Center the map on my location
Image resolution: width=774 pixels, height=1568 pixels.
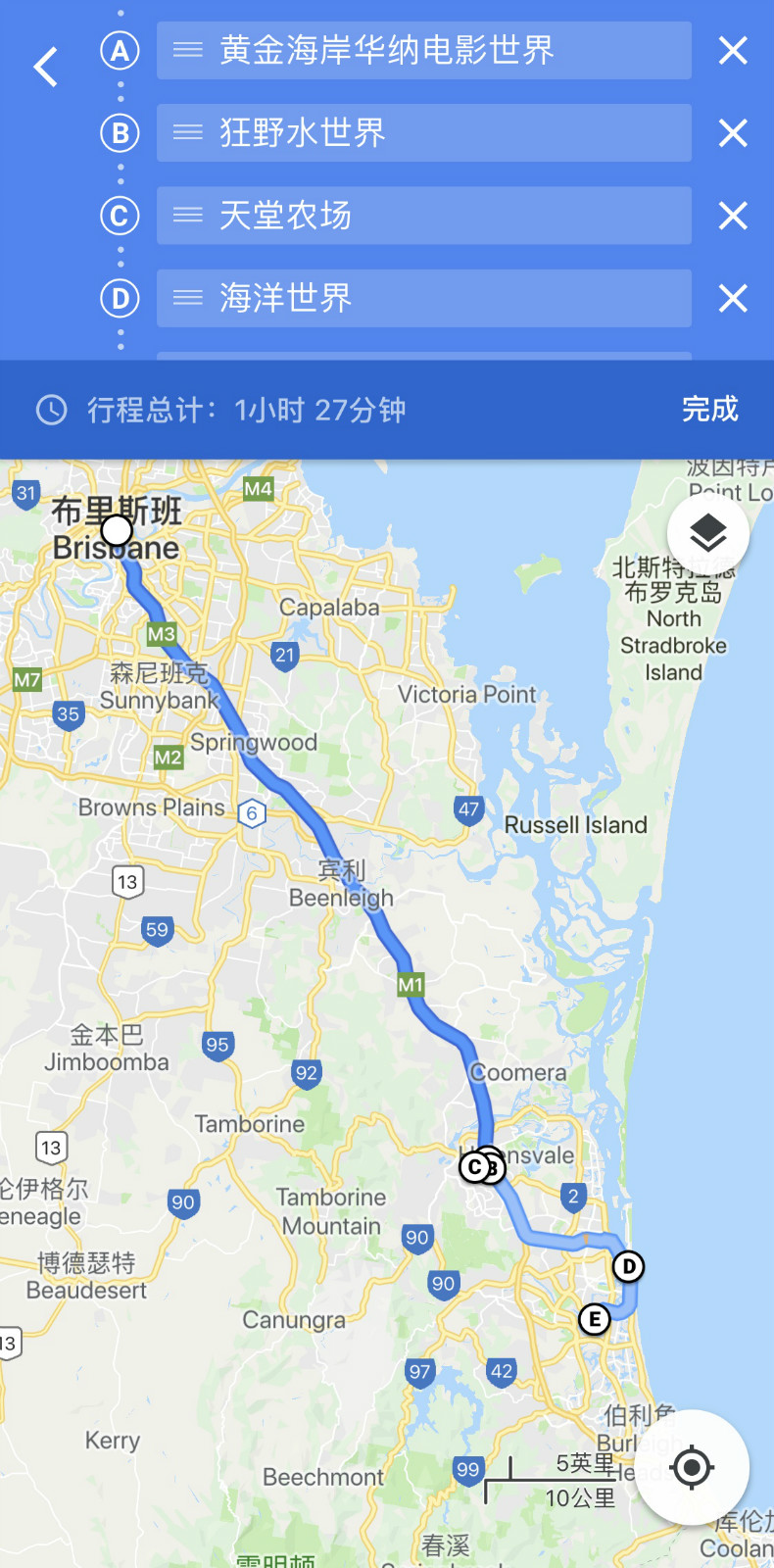click(x=692, y=1467)
